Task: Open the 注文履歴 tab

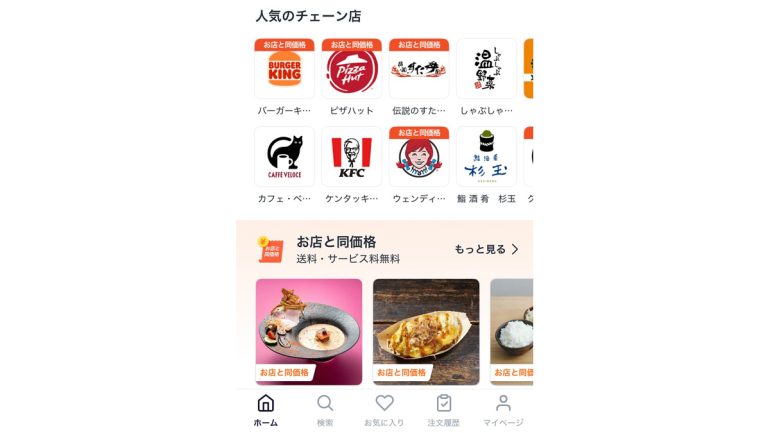Action: 443,410
